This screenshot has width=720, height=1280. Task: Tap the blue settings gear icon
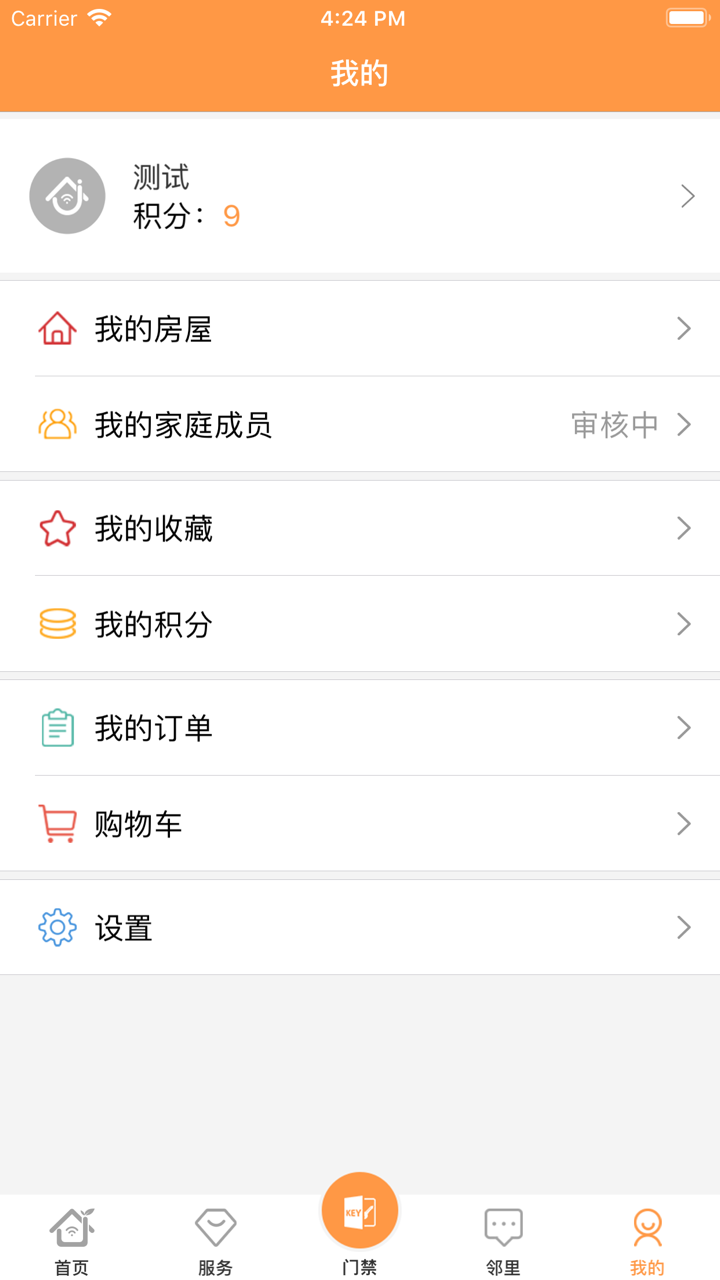[57, 927]
